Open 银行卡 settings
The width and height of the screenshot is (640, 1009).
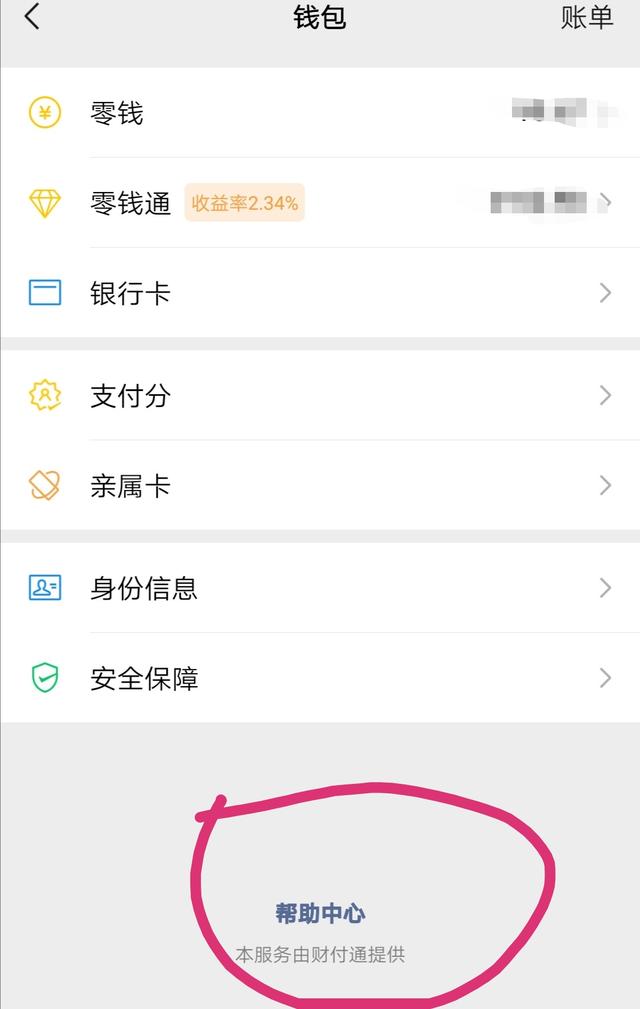[320, 293]
